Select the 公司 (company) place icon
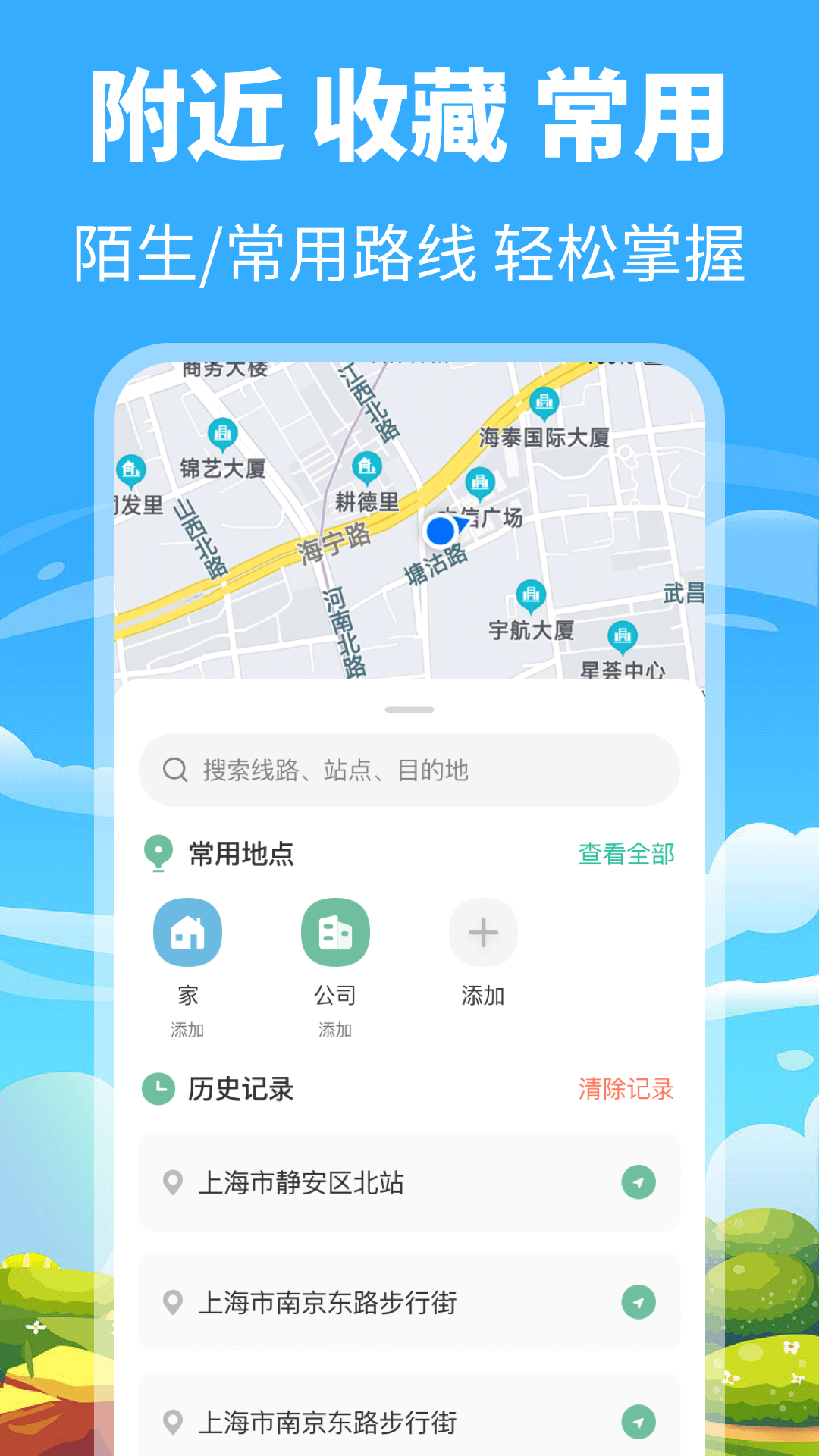This screenshot has height=1456, width=819. (335, 932)
